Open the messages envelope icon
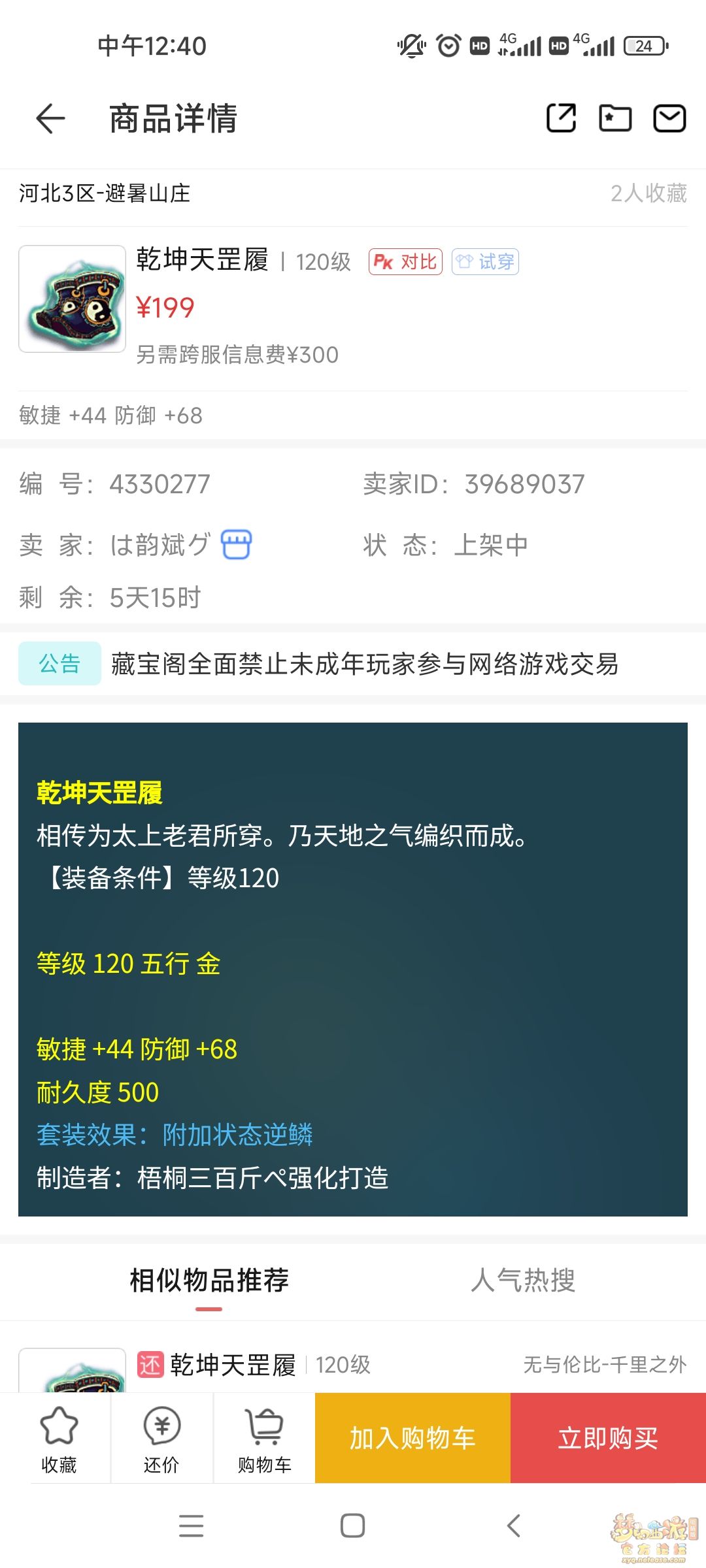 [669, 118]
